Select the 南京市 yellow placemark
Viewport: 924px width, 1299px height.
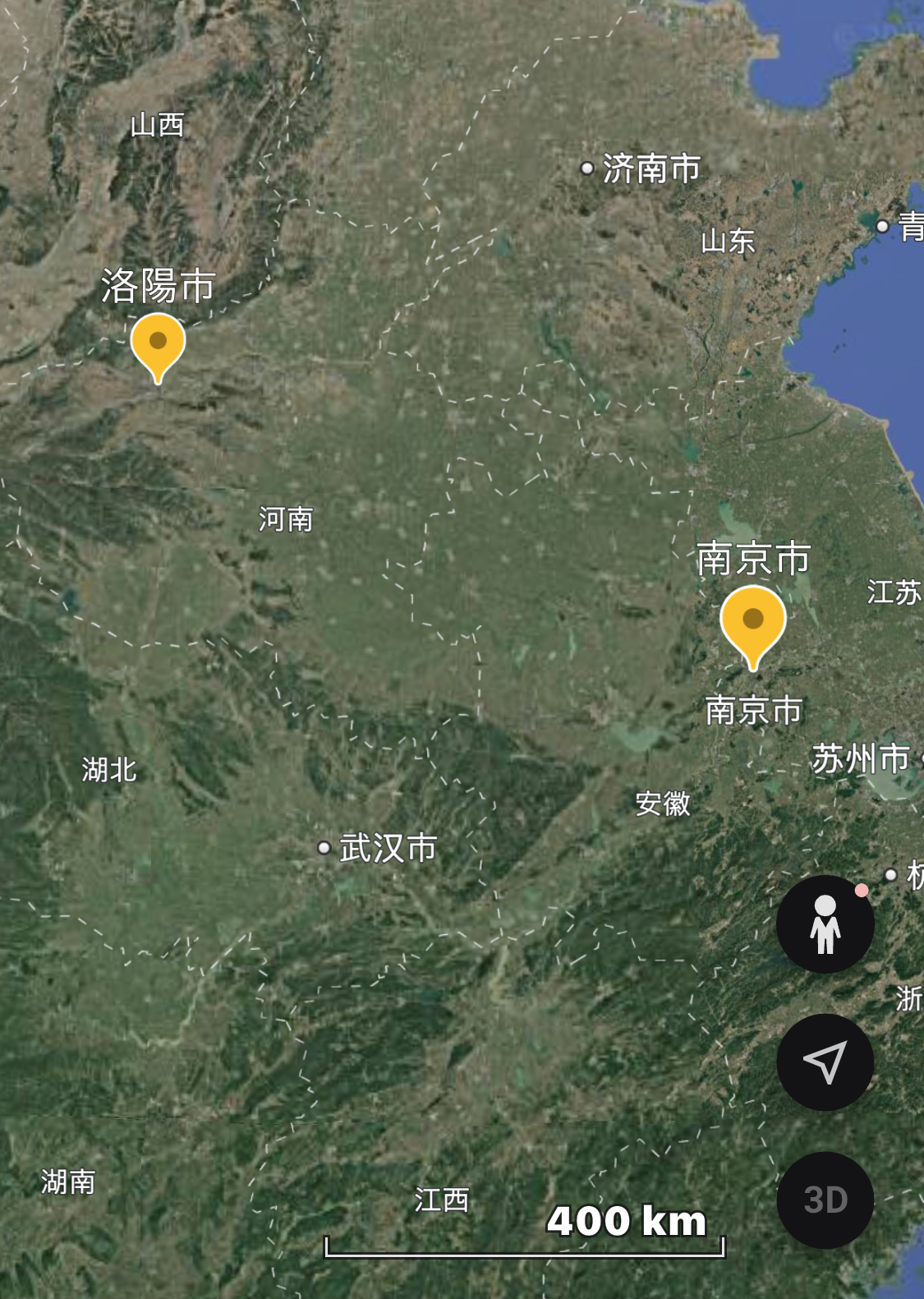[752, 622]
